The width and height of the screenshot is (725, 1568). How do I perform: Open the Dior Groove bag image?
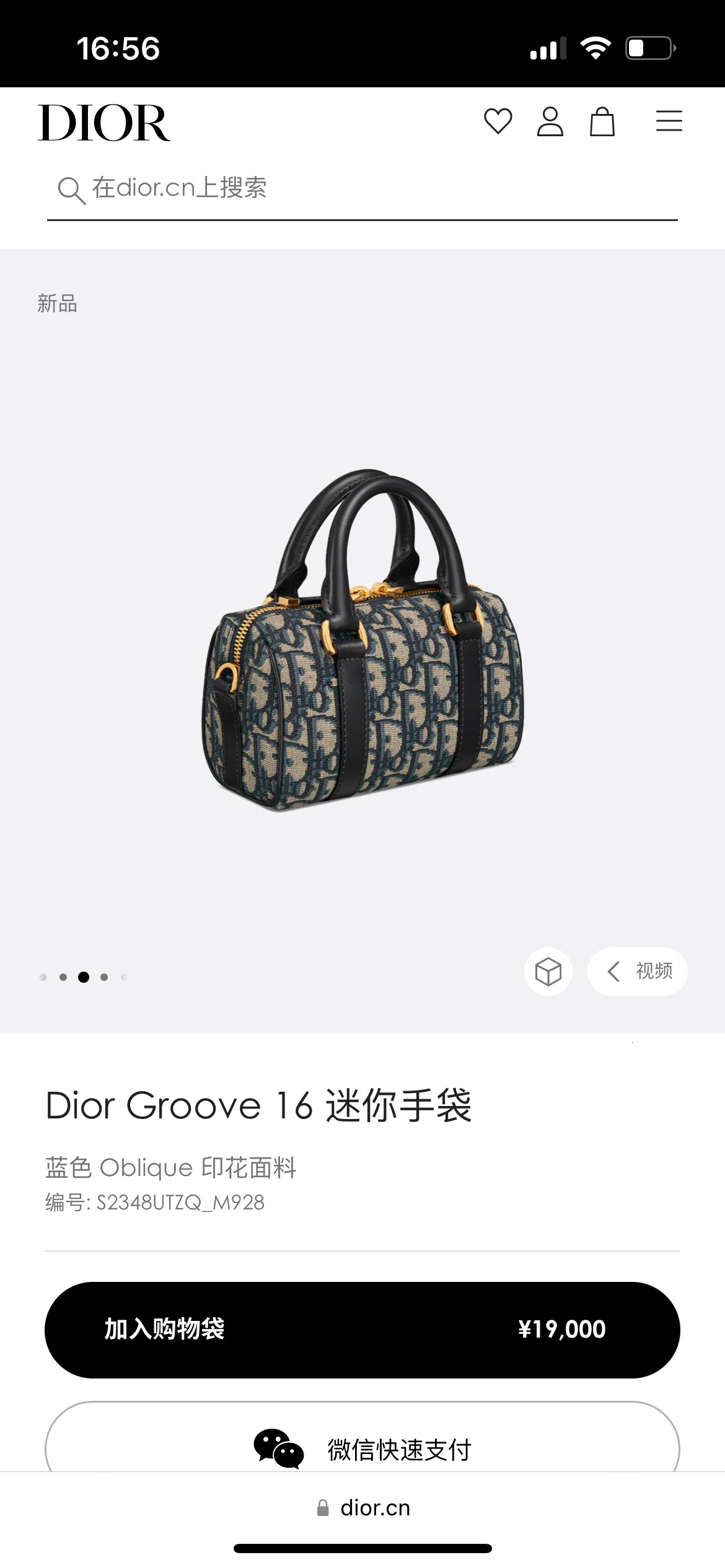coord(362,641)
